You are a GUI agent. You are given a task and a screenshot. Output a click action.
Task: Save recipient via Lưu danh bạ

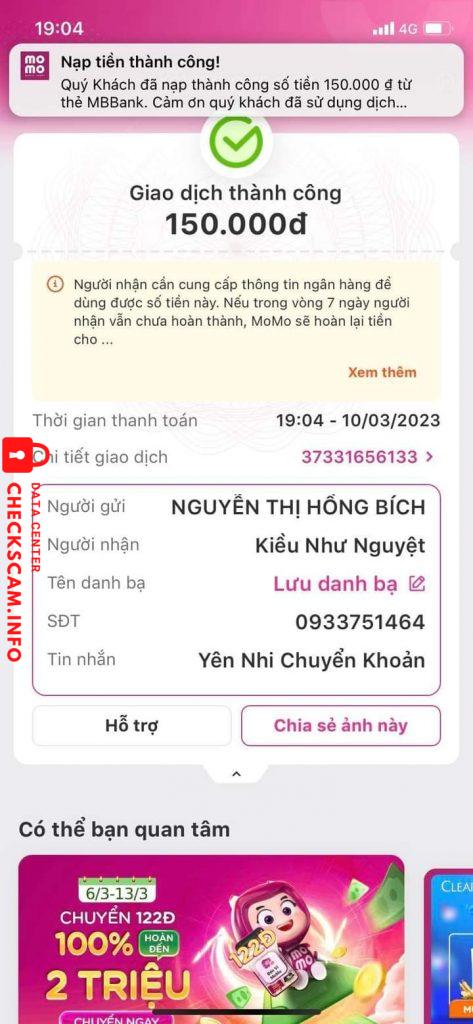[x=349, y=583]
